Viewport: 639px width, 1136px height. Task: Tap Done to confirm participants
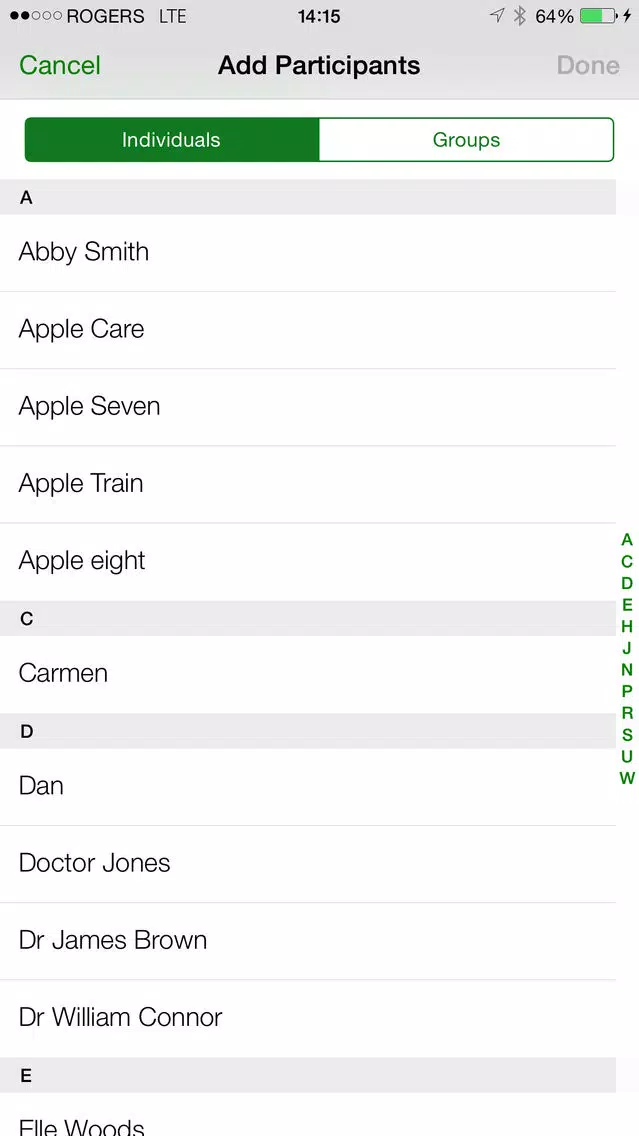tap(588, 66)
